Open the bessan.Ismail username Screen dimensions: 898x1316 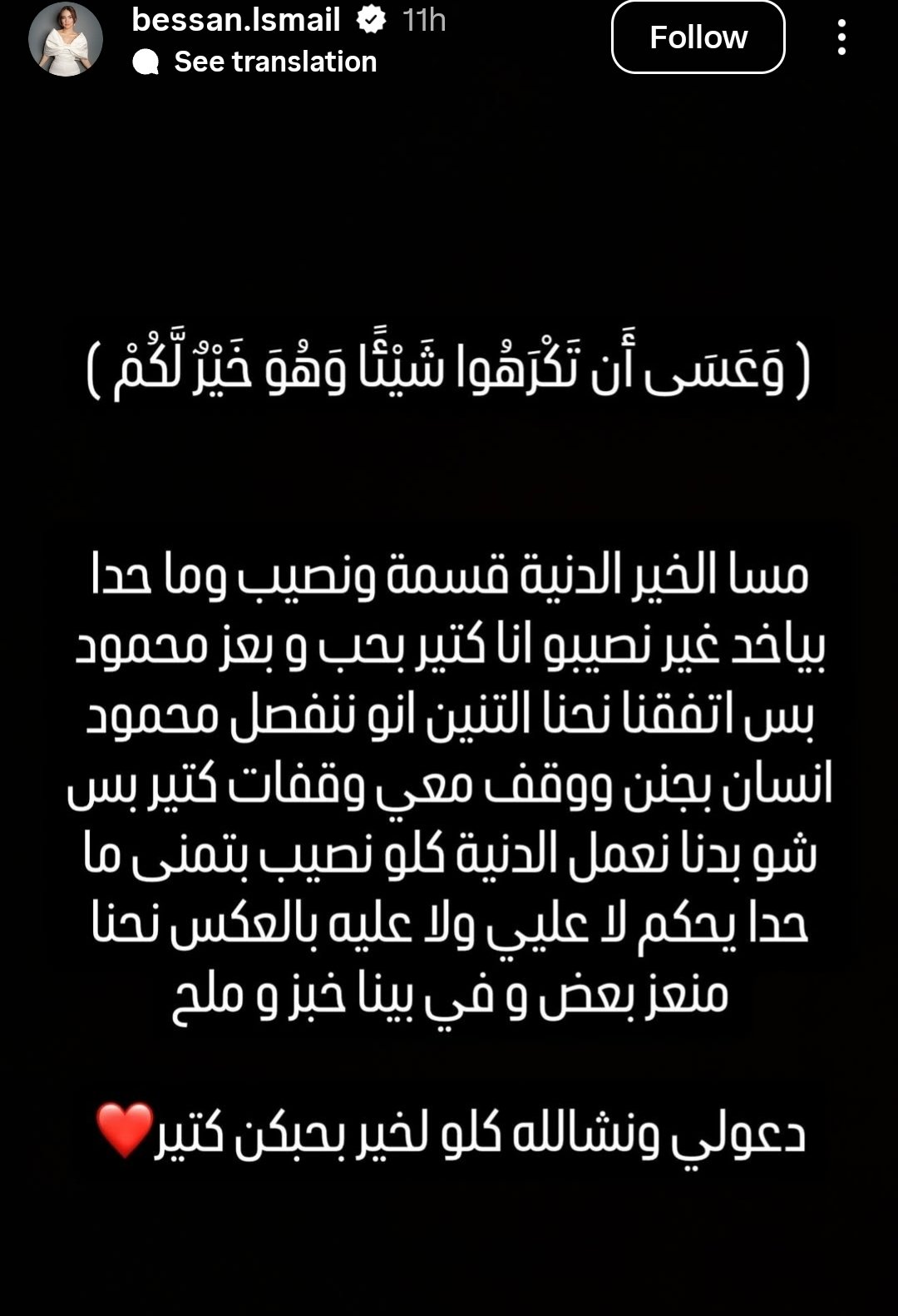pos(236,20)
